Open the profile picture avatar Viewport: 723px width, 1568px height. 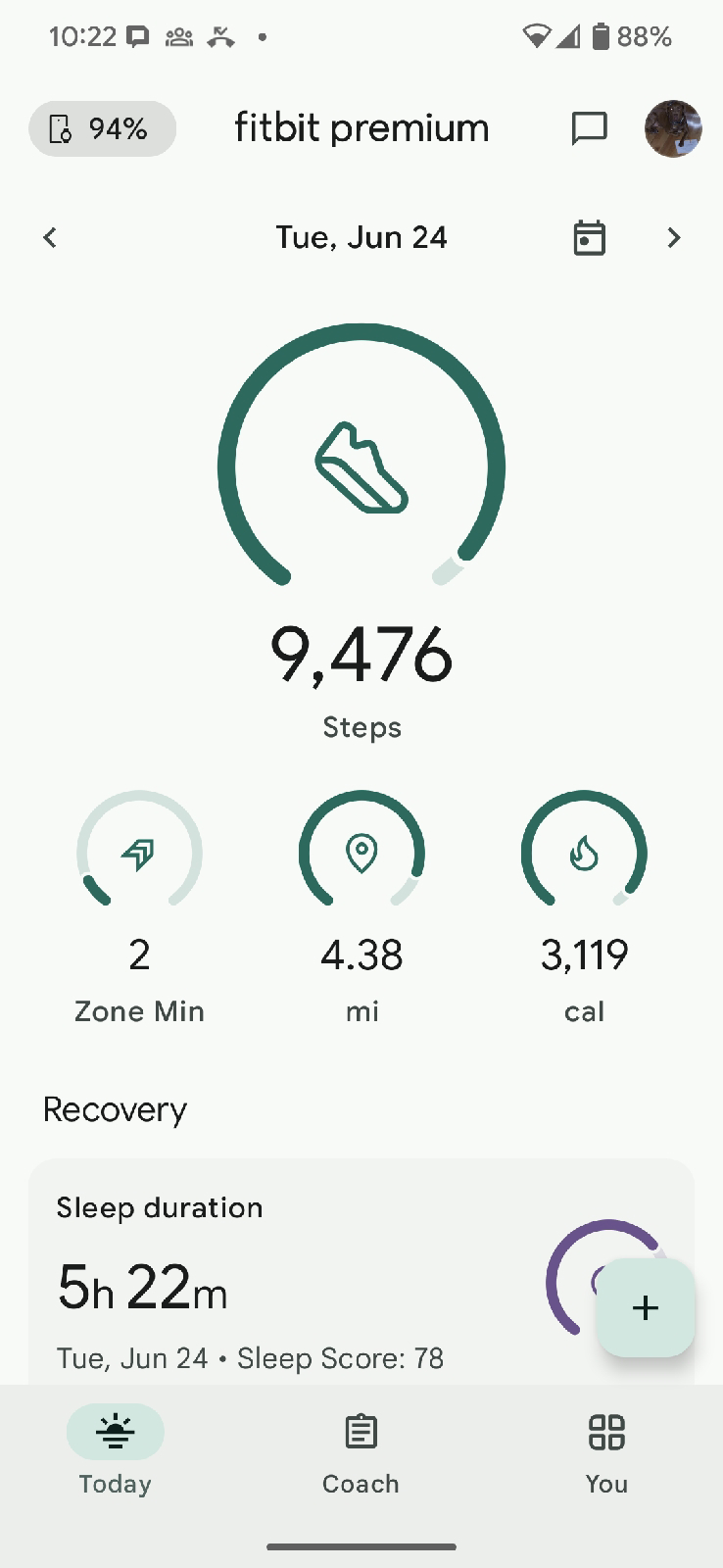tap(673, 128)
